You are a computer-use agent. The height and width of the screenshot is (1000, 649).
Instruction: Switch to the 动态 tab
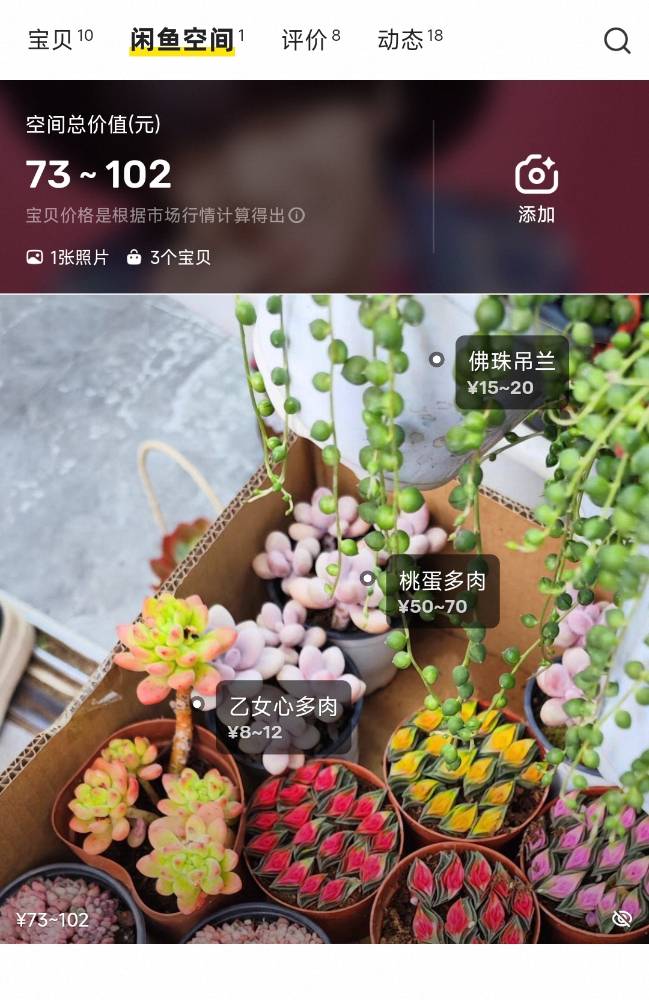[409, 40]
